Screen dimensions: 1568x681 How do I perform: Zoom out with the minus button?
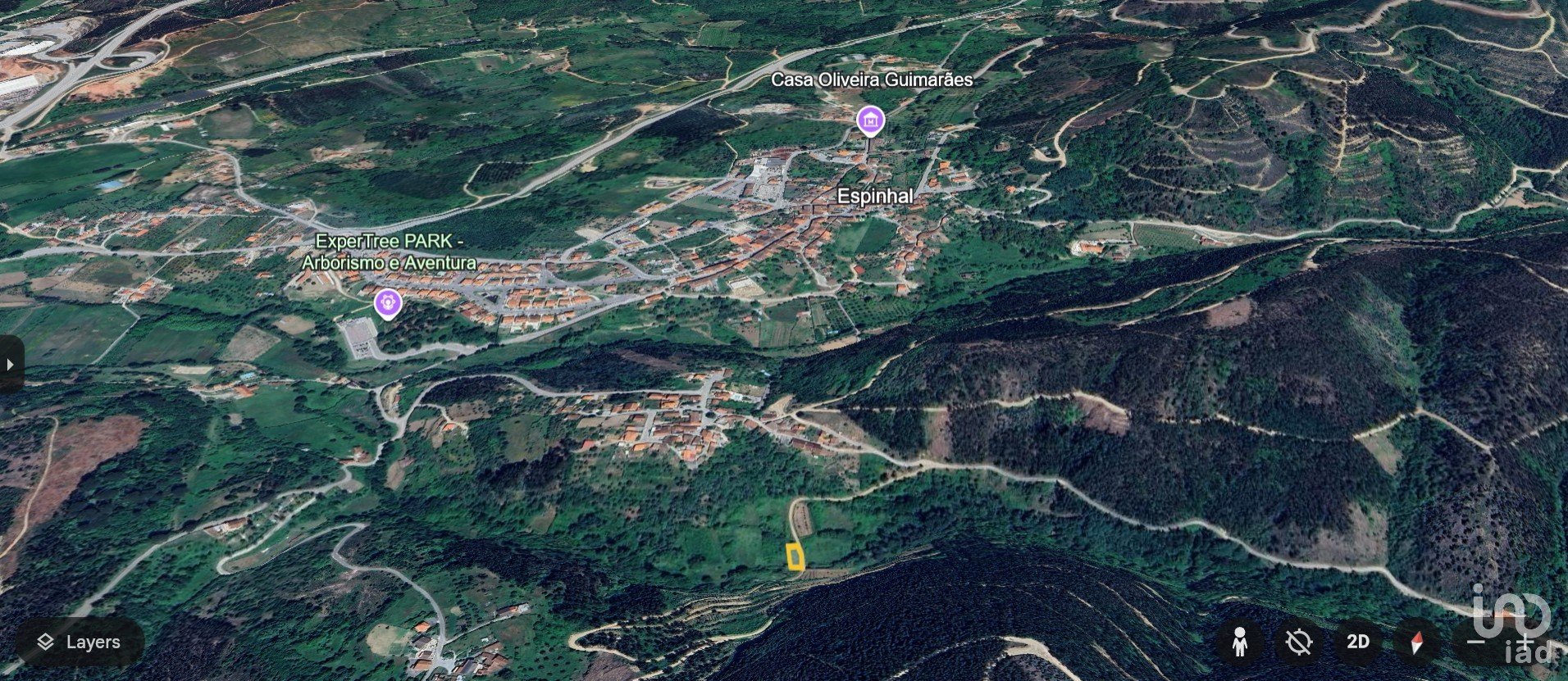1476,642
